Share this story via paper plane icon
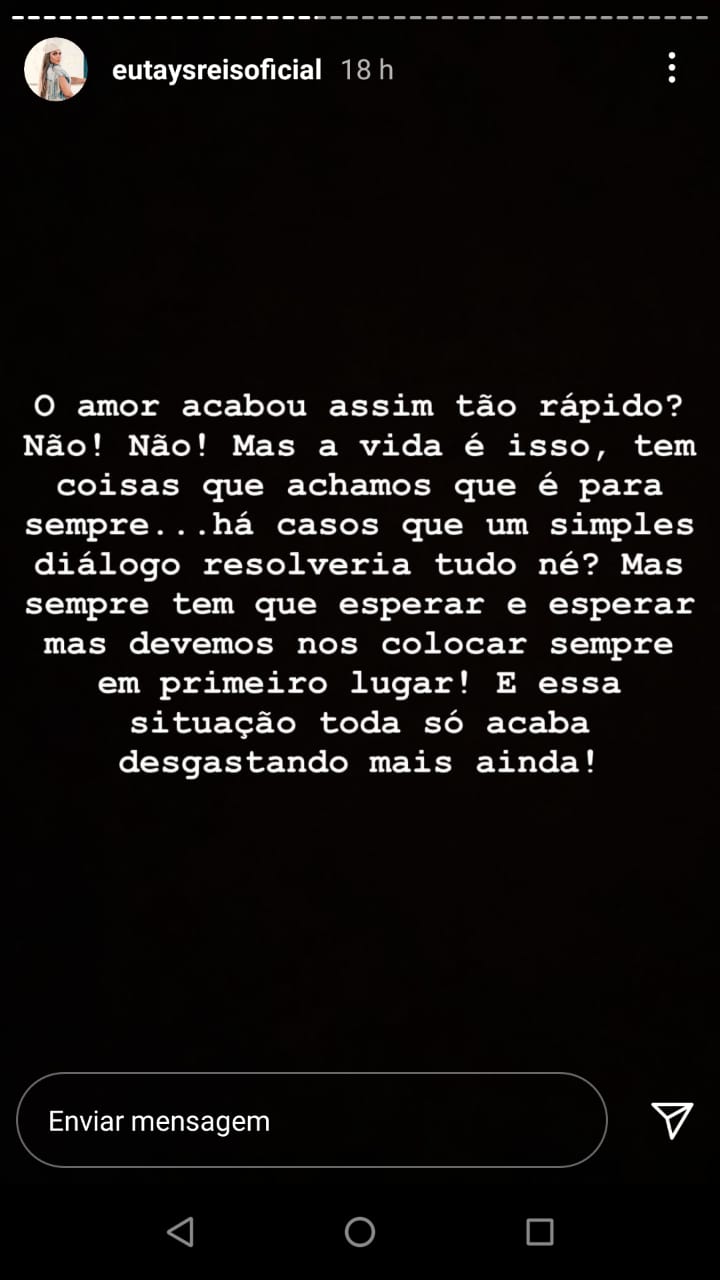This screenshot has width=720, height=1280. [671, 1121]
